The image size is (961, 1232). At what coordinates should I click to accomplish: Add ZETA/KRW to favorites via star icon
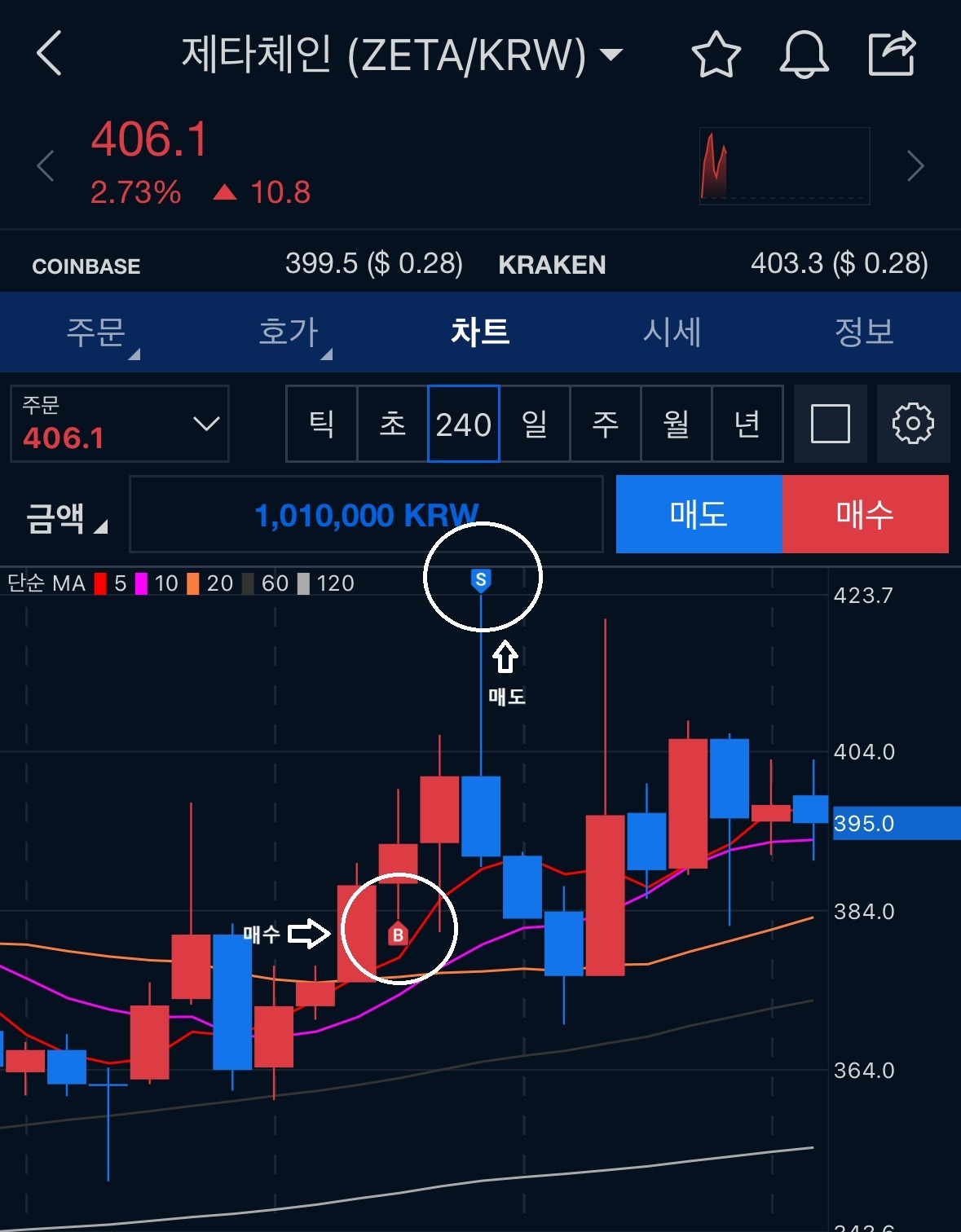[x=716, y=54]
